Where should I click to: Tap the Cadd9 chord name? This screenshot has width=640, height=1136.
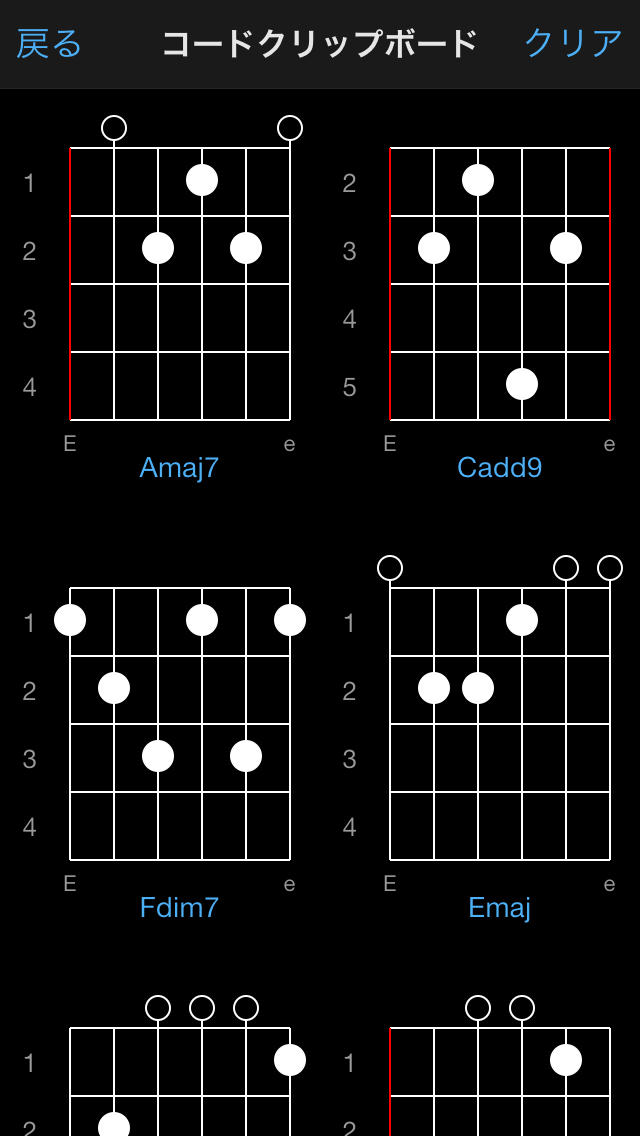pyautogui.click(x=499, y=468)
